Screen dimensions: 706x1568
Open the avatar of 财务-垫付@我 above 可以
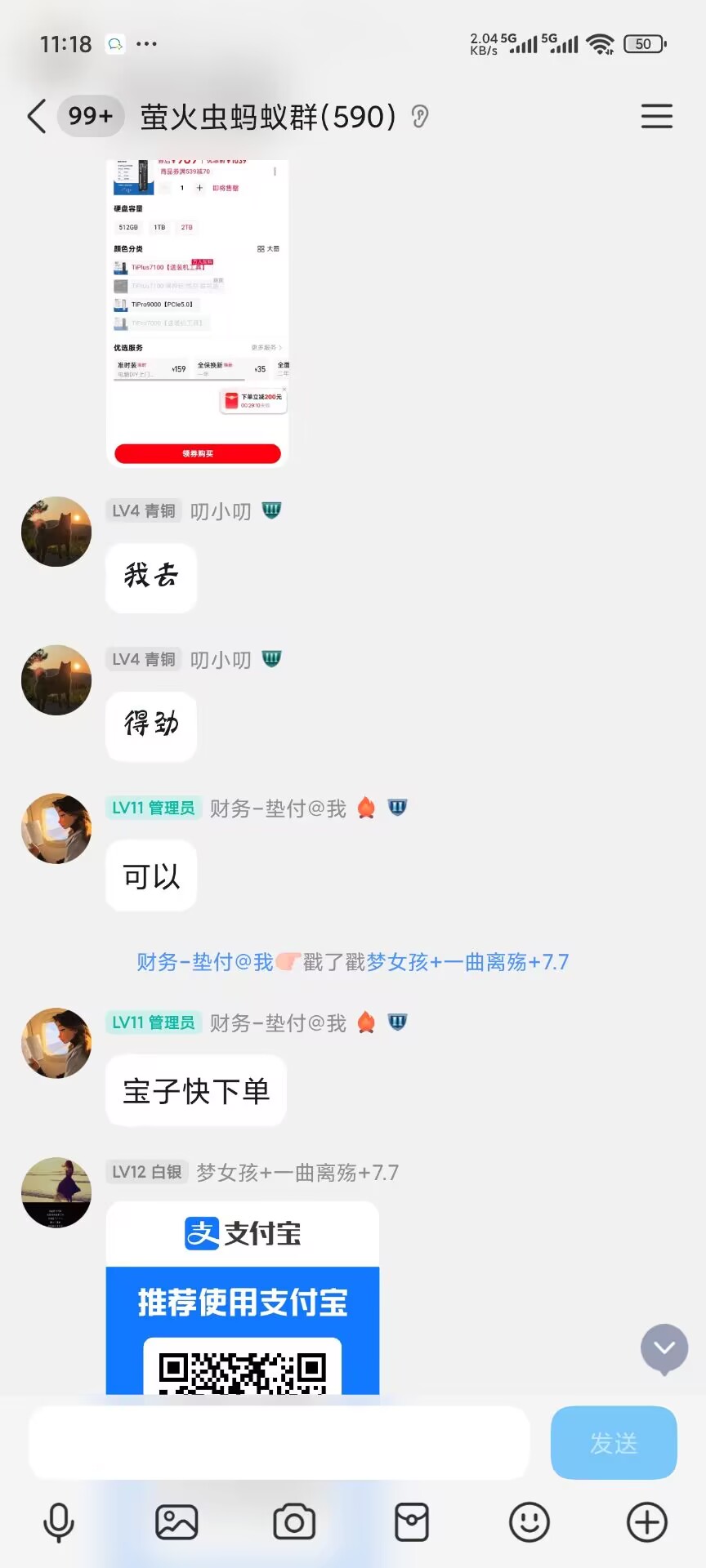click(x=56, y=828)
